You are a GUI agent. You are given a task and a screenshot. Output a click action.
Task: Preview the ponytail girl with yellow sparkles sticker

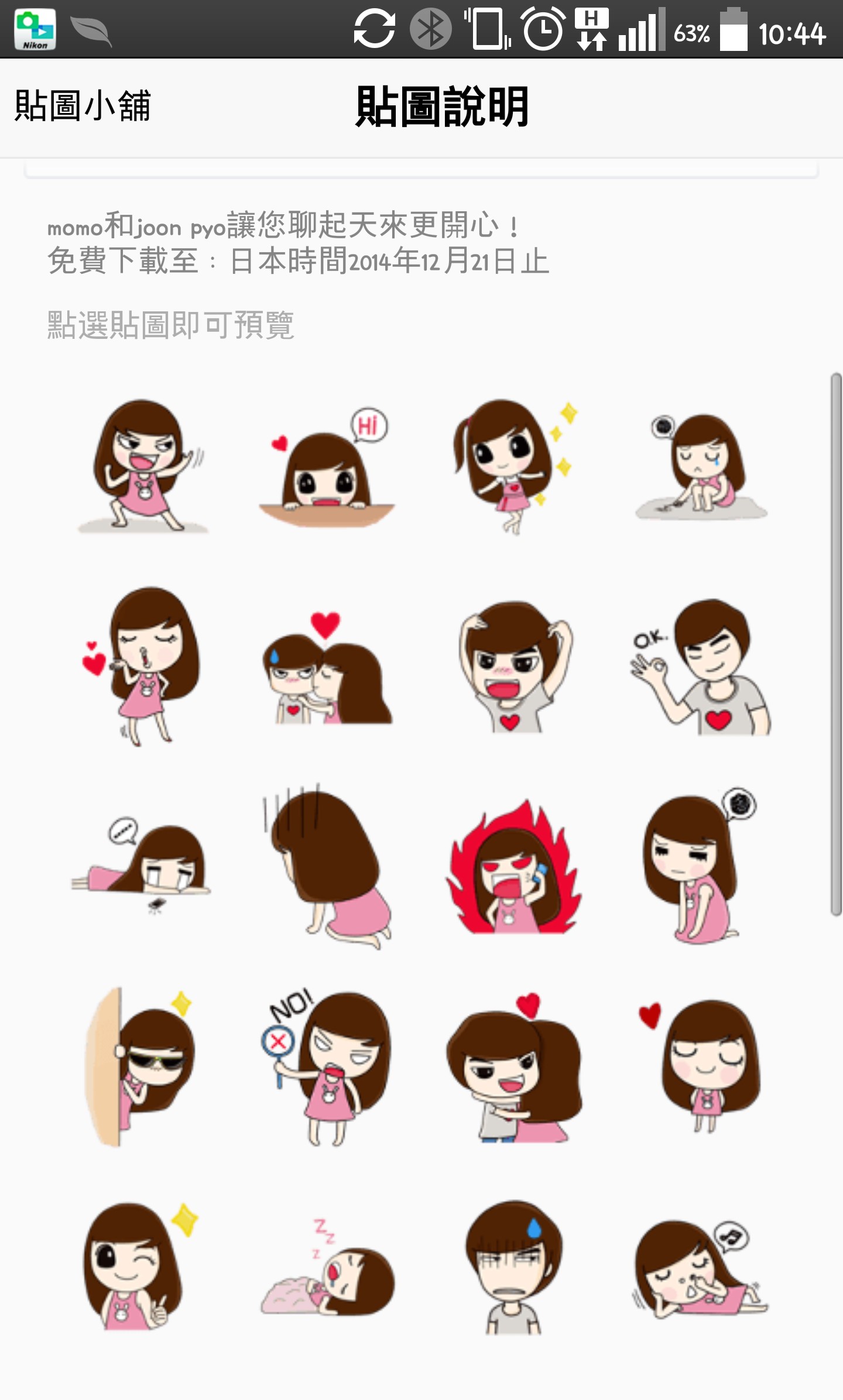point(514,468)
